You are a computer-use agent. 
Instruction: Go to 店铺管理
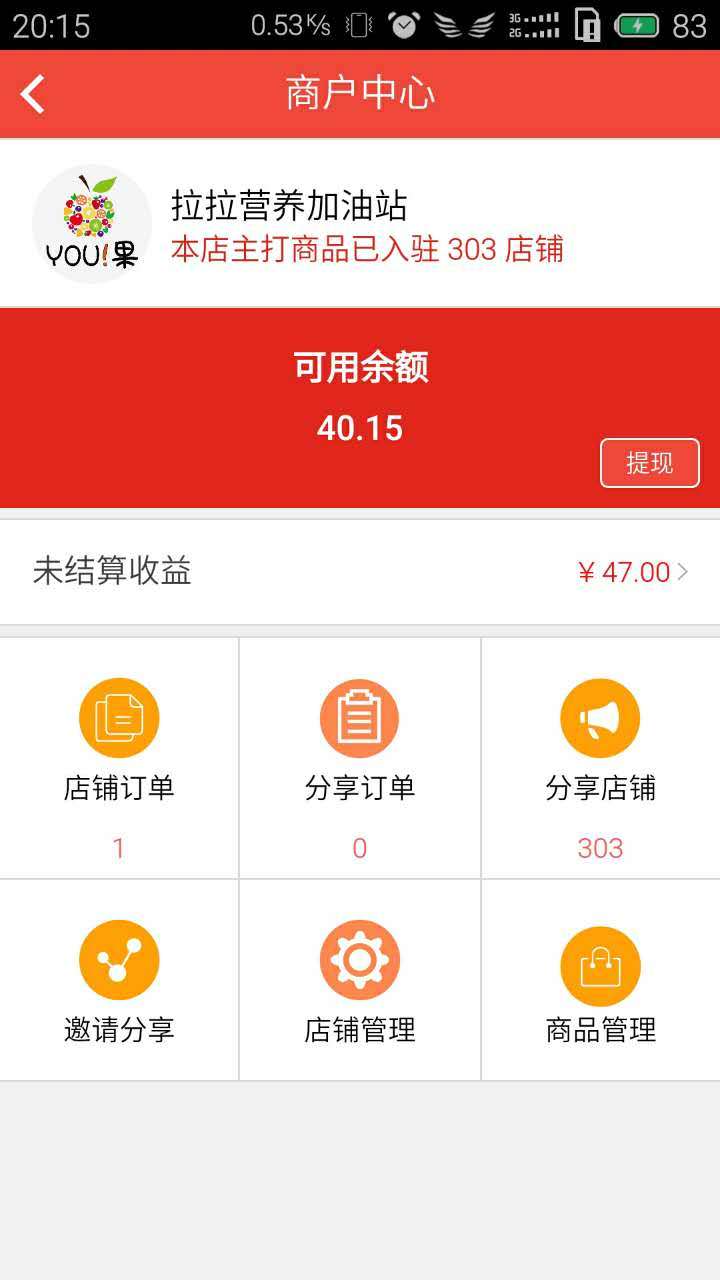360,981
